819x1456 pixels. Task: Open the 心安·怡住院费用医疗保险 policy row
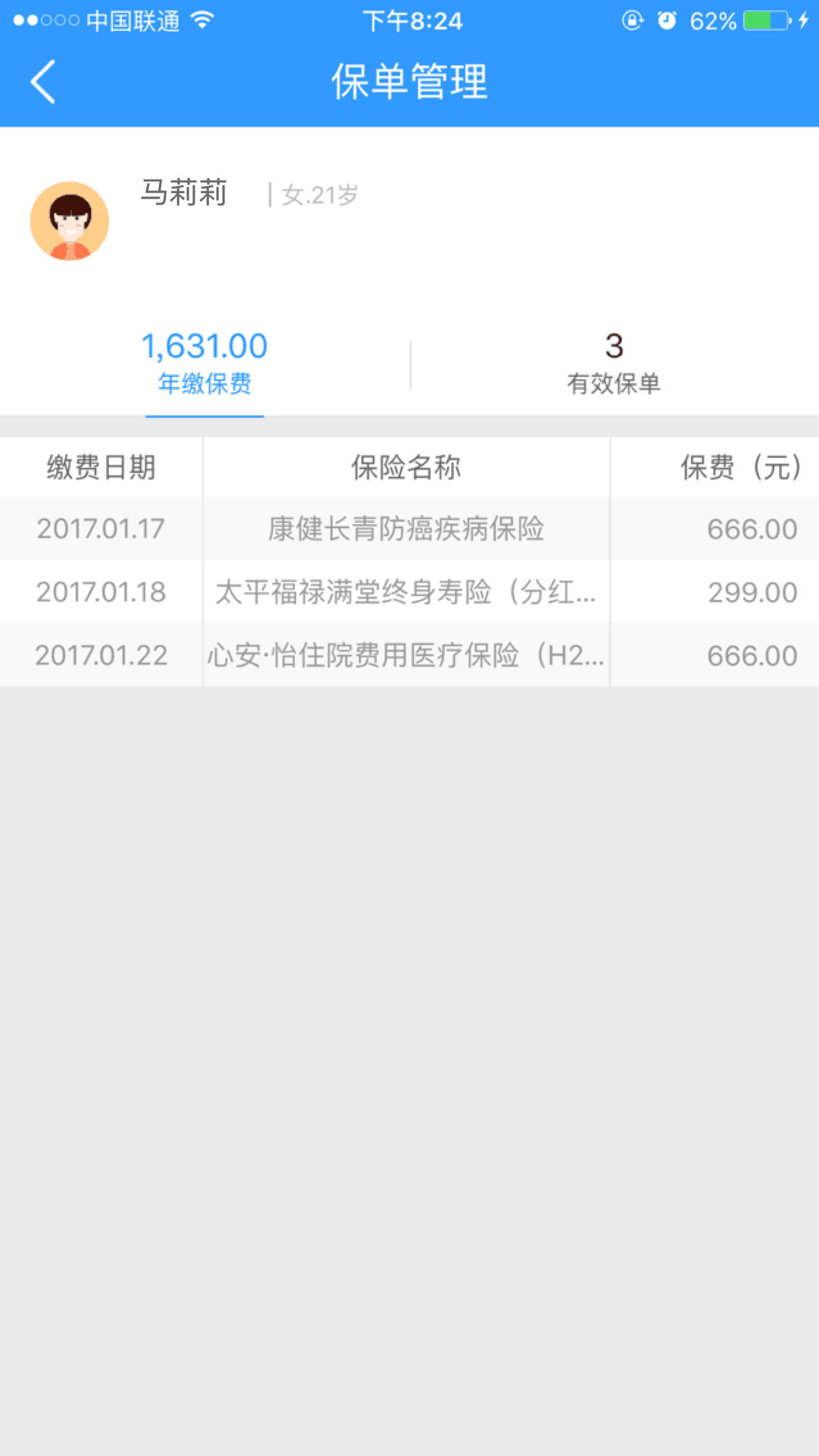pyautogui.click(x=409, y=655)
